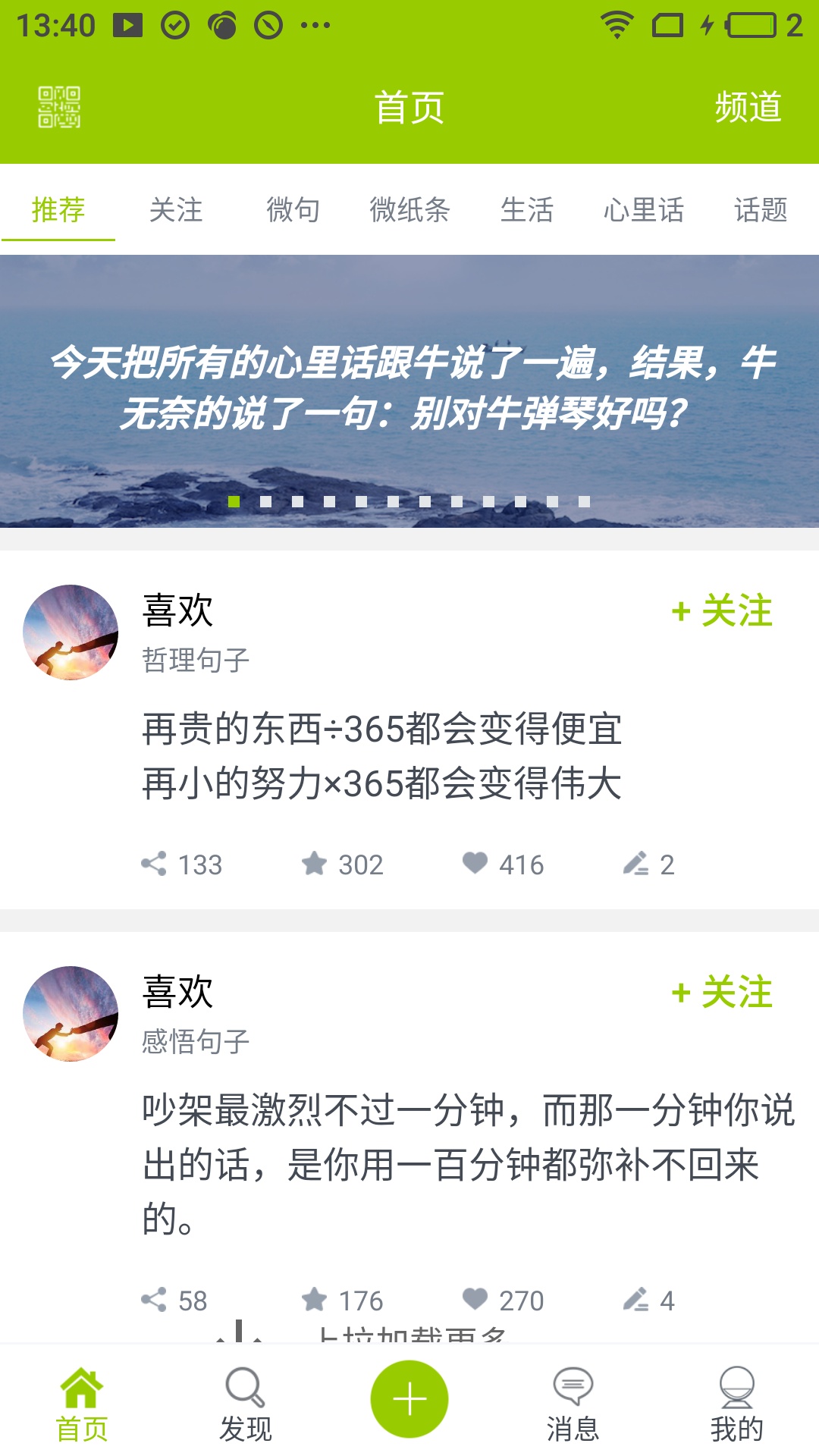Open the first 喜欢 user avatar

click(x=71, y=634)
